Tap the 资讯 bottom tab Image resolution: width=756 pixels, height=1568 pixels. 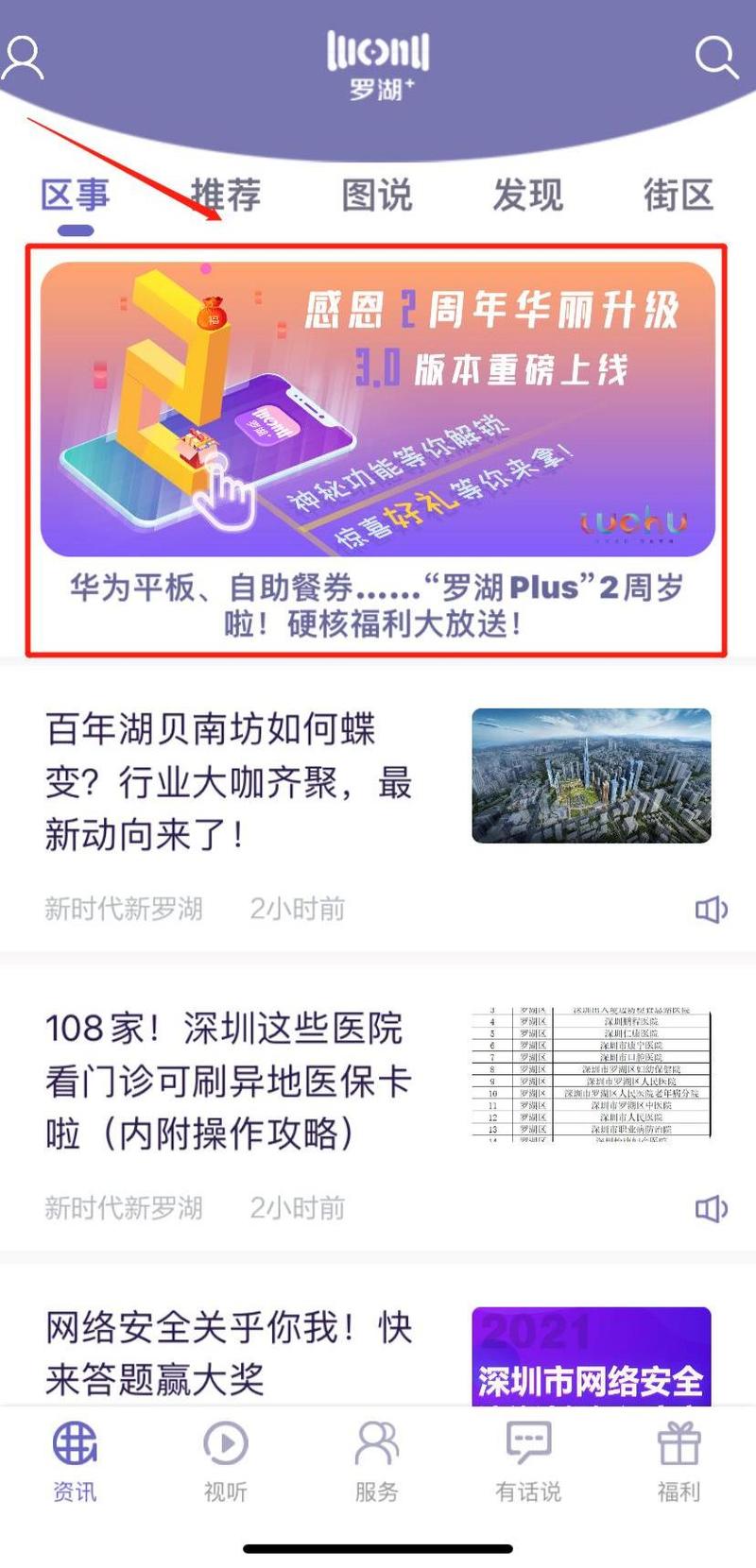click(x=75, y=1461)
